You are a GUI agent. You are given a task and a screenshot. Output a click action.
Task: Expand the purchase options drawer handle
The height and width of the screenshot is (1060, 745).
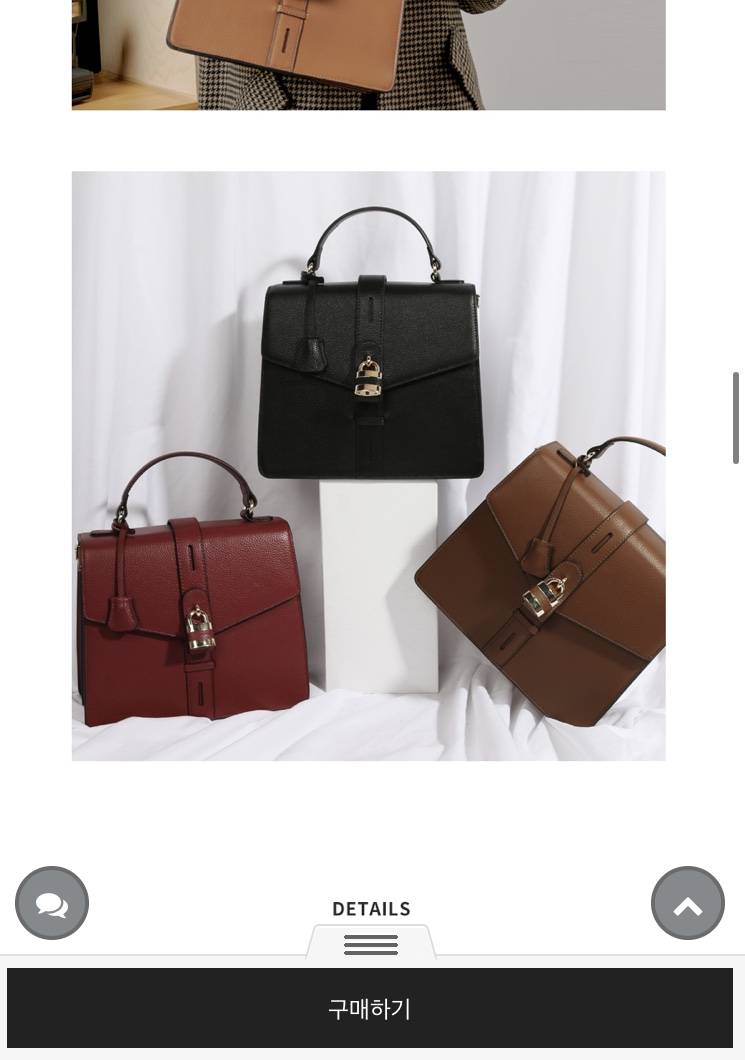[371, 944]
